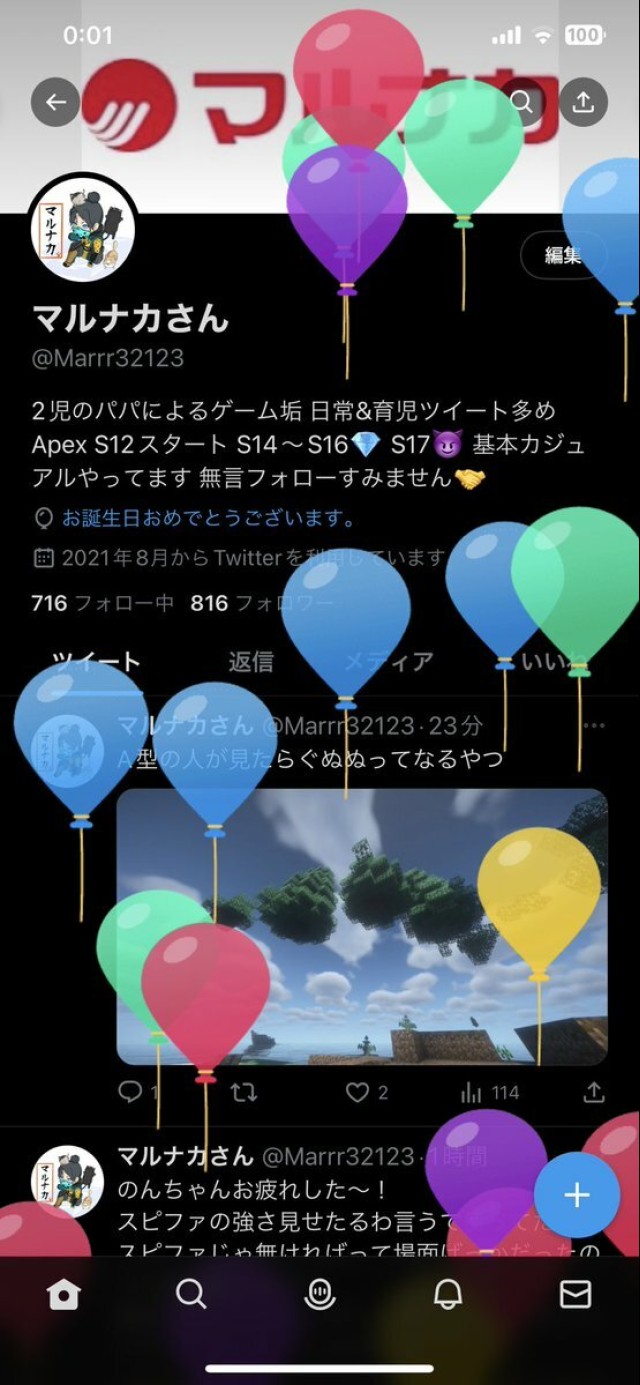Viewport: 640px width, 1385px height.
Task: Switch to the 返信 replies tab
Action: tap(250, 662)
